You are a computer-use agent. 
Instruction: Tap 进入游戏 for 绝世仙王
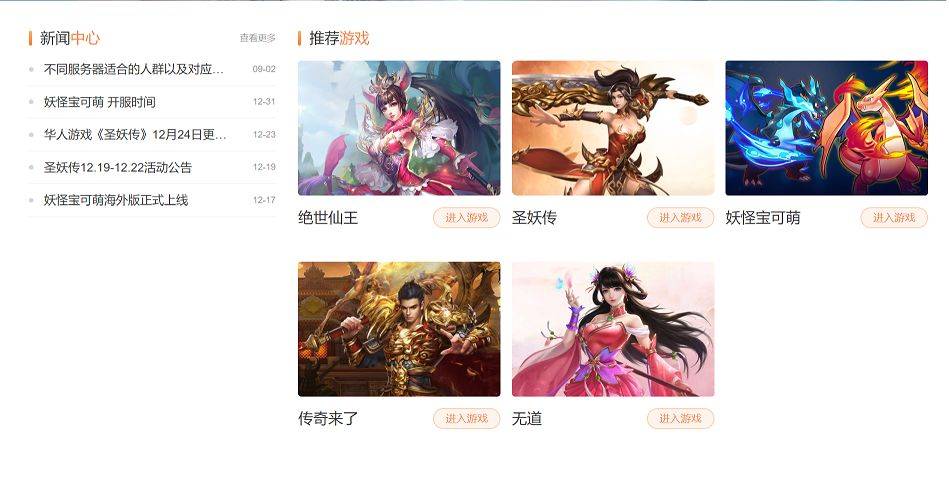(x=466, y=218)
